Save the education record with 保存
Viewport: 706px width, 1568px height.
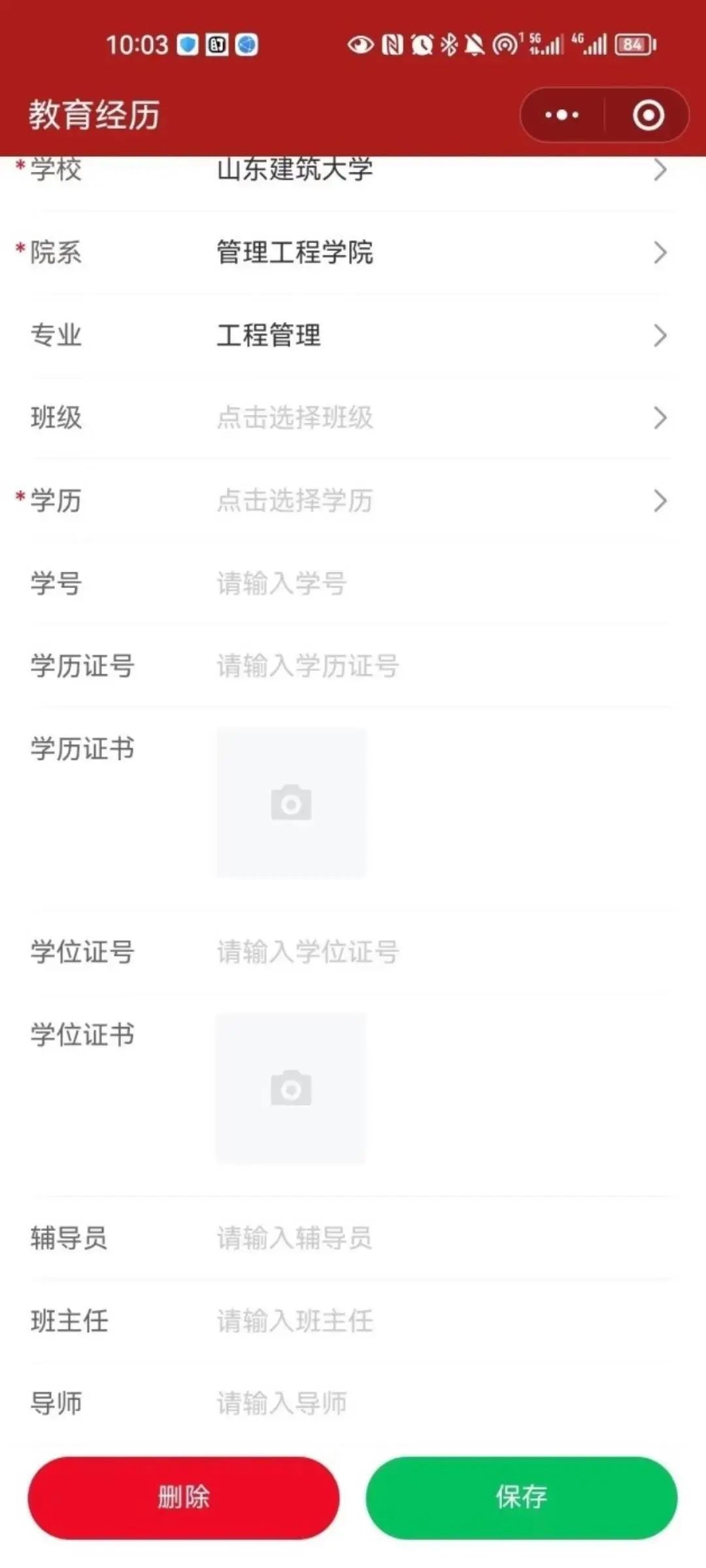tap(521, 1497)
